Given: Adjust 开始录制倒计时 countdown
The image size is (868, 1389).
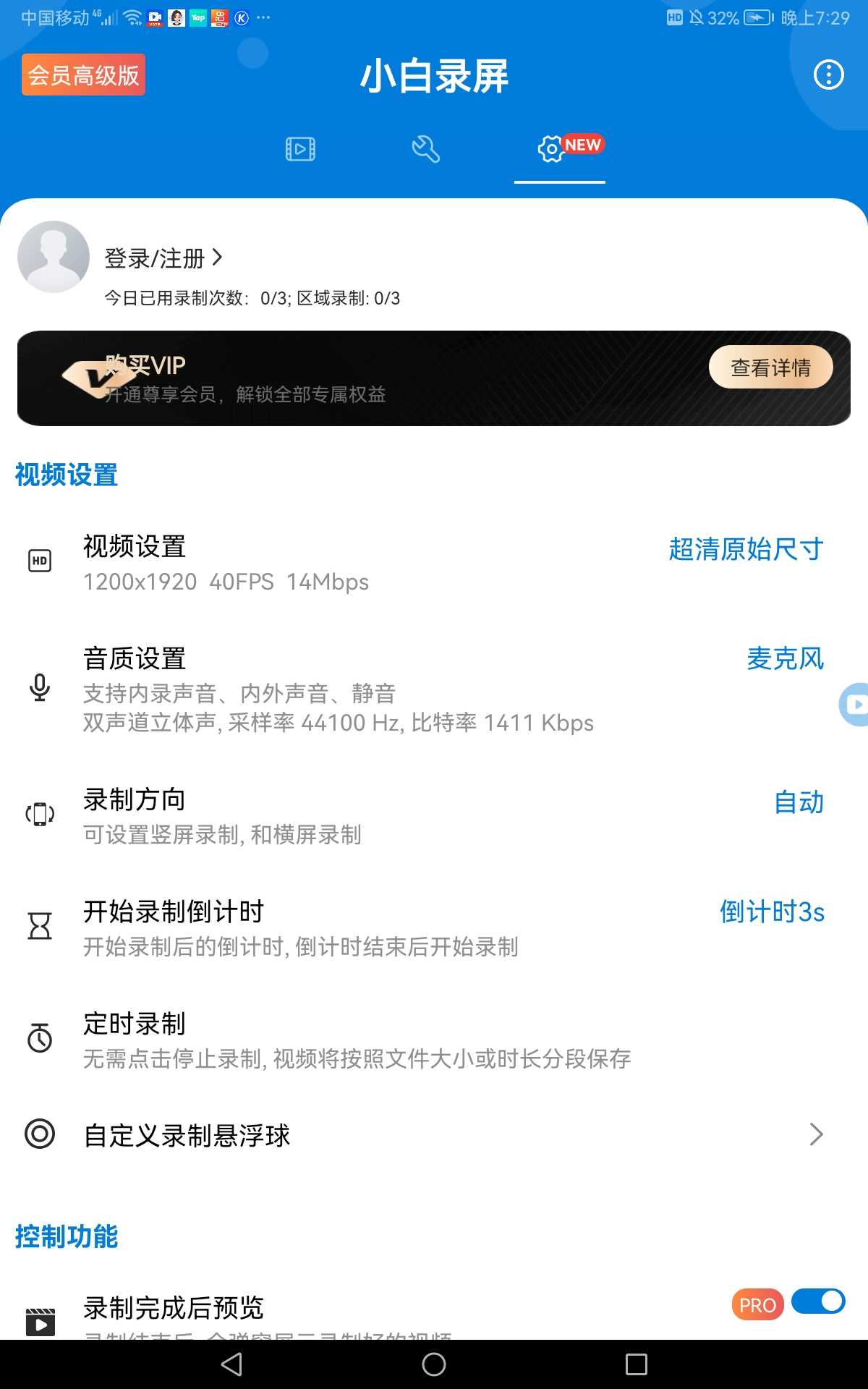Looking at the screenshot, I should pos(434,927).
